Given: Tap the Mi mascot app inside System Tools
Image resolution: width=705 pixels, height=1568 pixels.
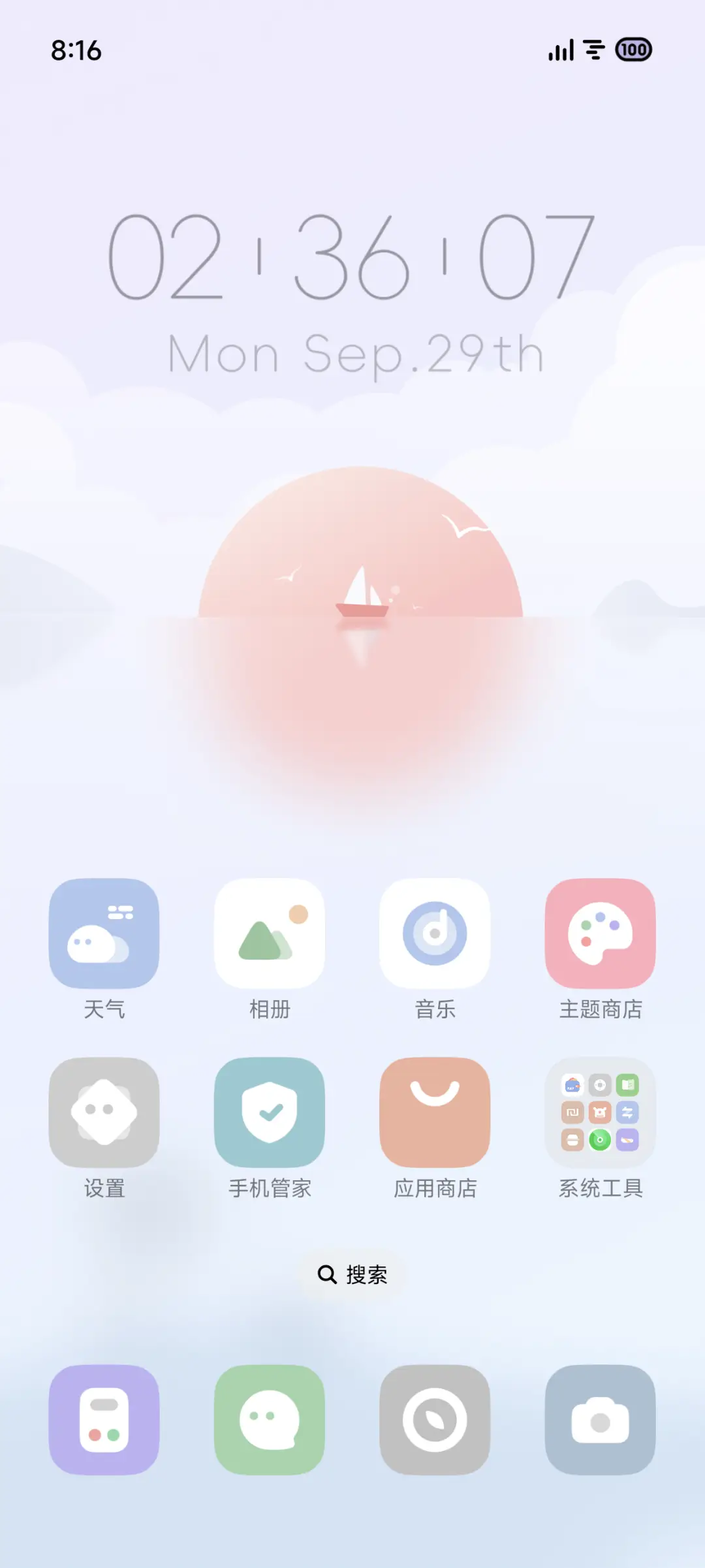Looking at the screenshot, I should 600,1111.
